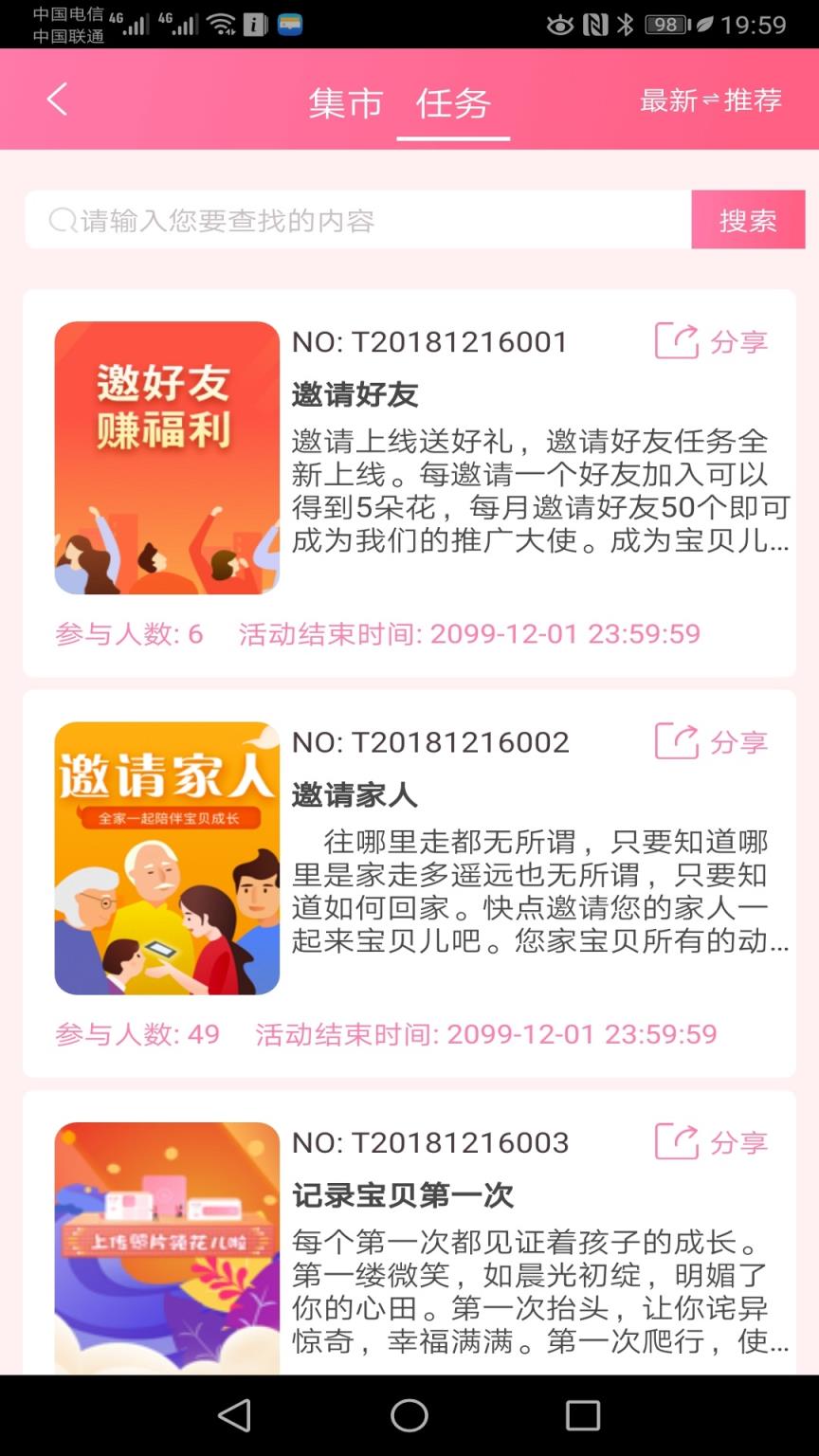Switch to the 集市 tab

tap(344, 102)
